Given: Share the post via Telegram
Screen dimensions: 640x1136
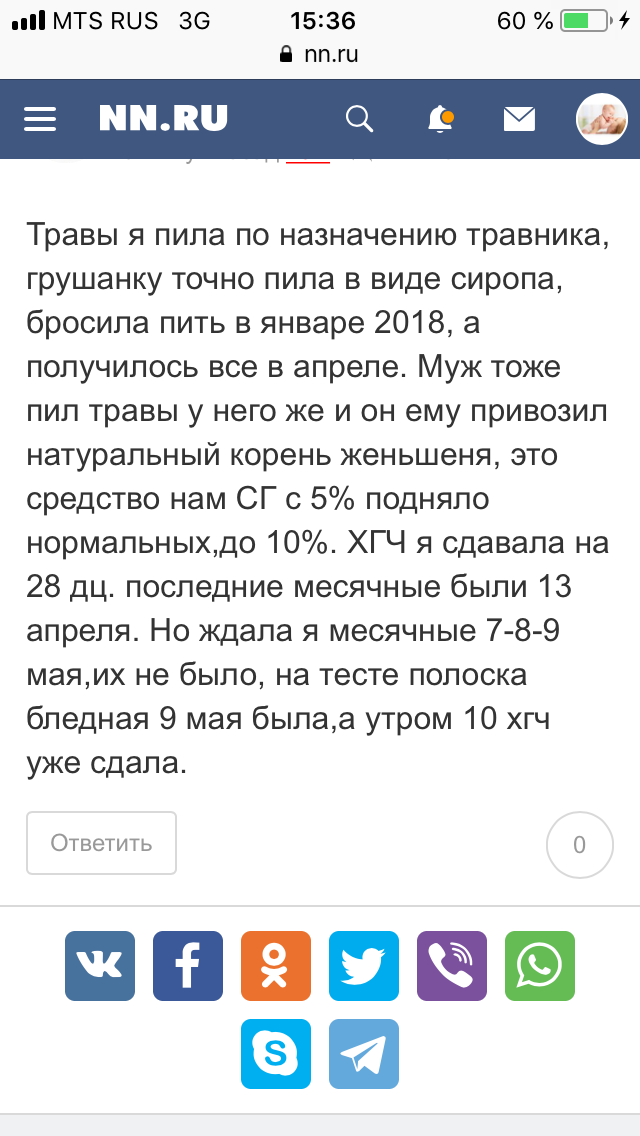Looking at the screenshot, I should click(364, 1054).
